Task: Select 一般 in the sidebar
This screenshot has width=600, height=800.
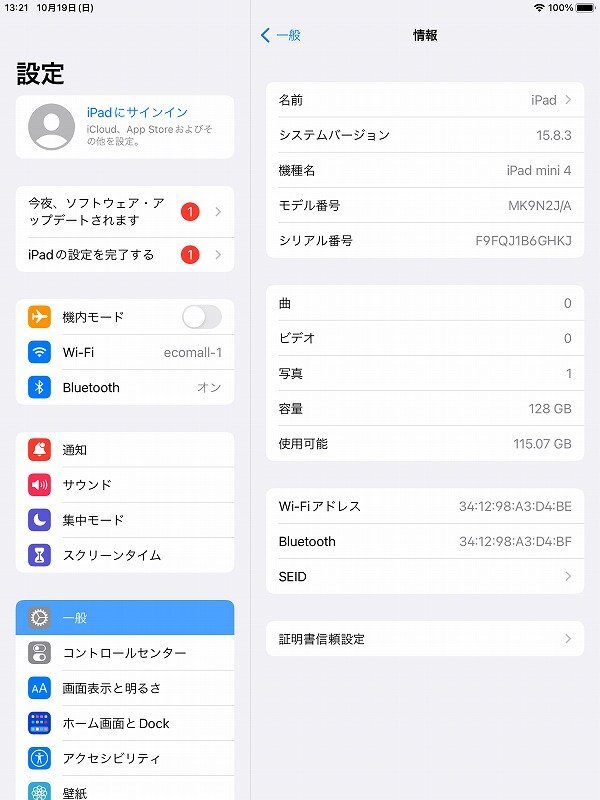Action: (125, 618)
